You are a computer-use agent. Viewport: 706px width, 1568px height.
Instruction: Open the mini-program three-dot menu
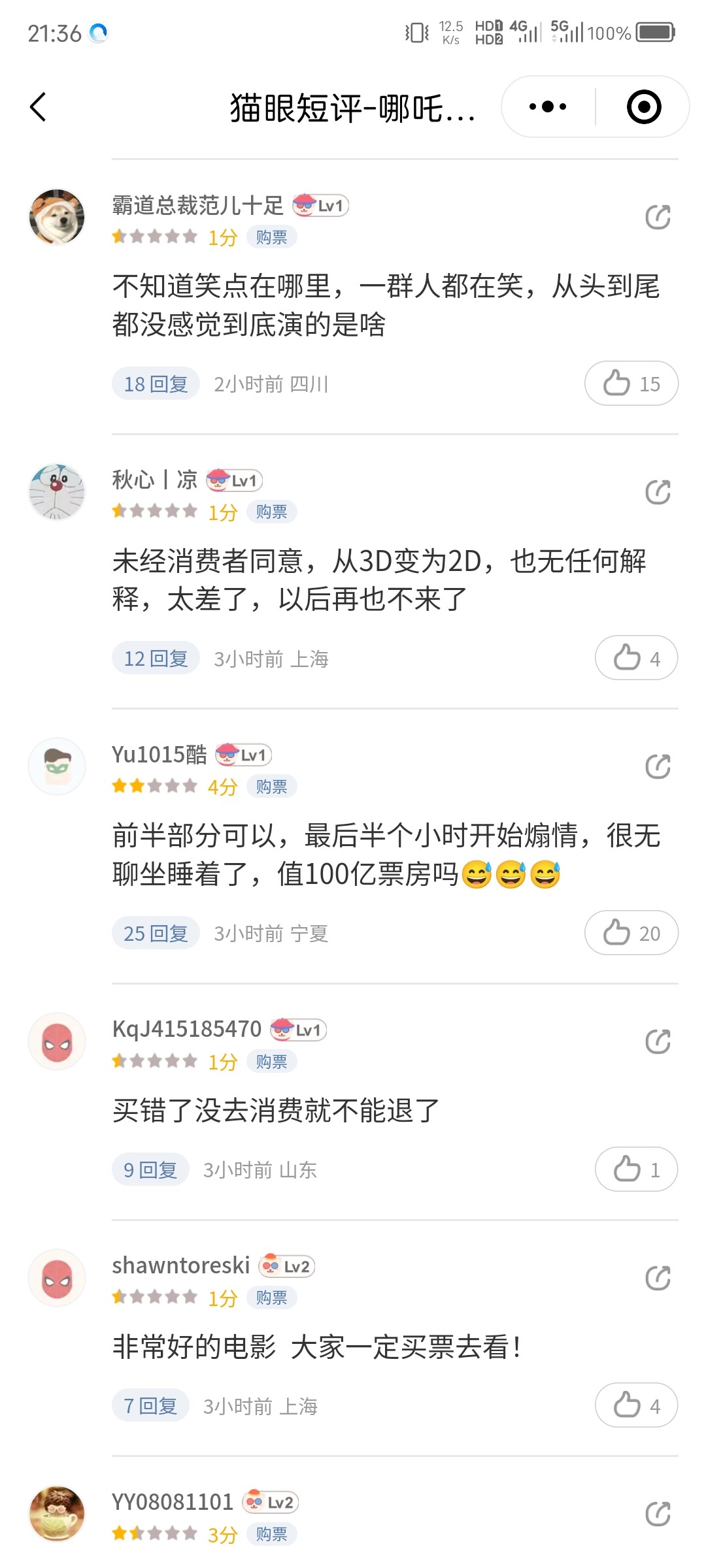[548, 106]
